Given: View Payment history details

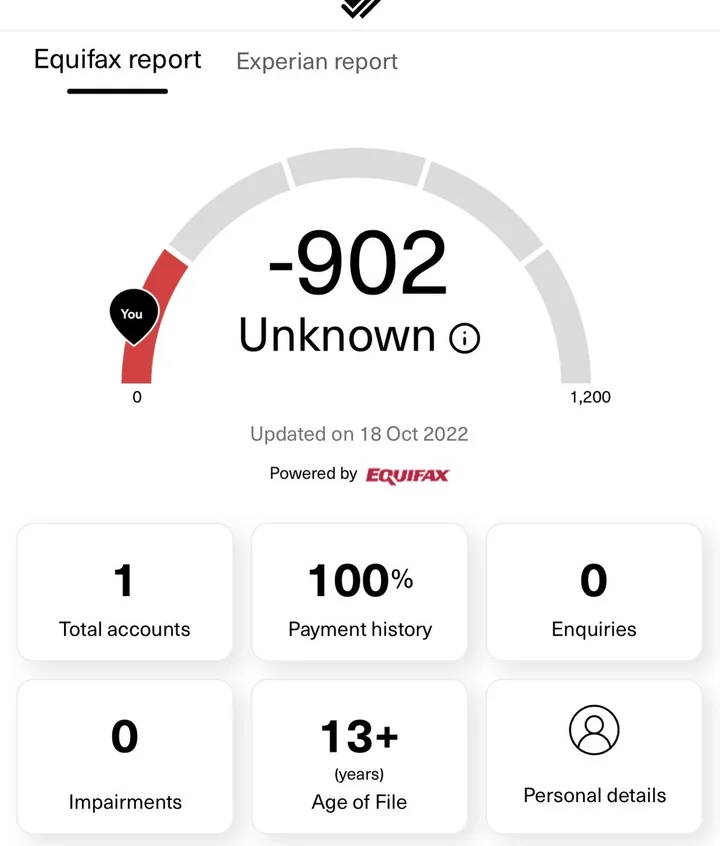Looking at the screenshot, I should [x=359, y=592].
